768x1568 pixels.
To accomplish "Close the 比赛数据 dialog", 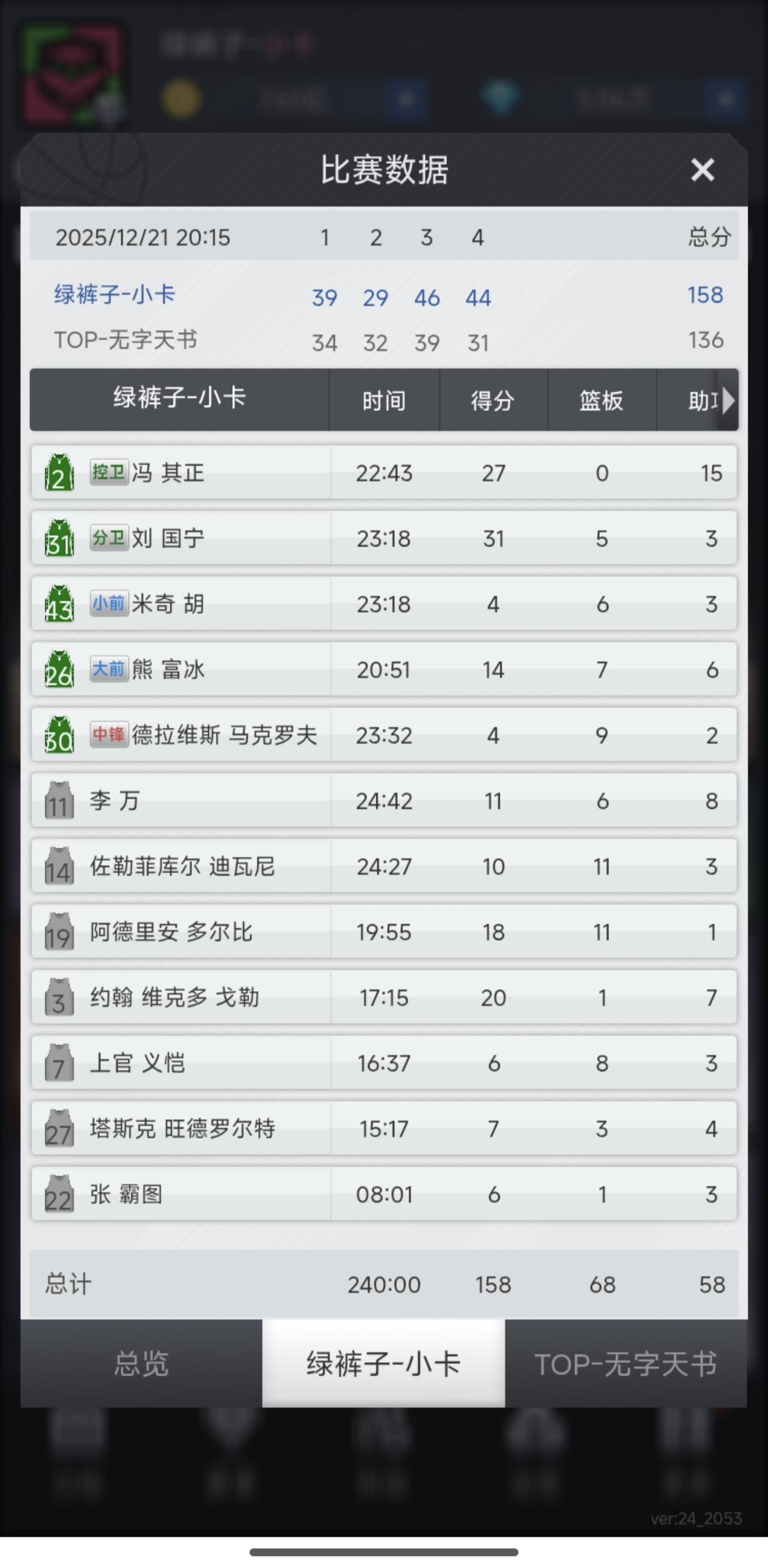I will coord(702,170).
